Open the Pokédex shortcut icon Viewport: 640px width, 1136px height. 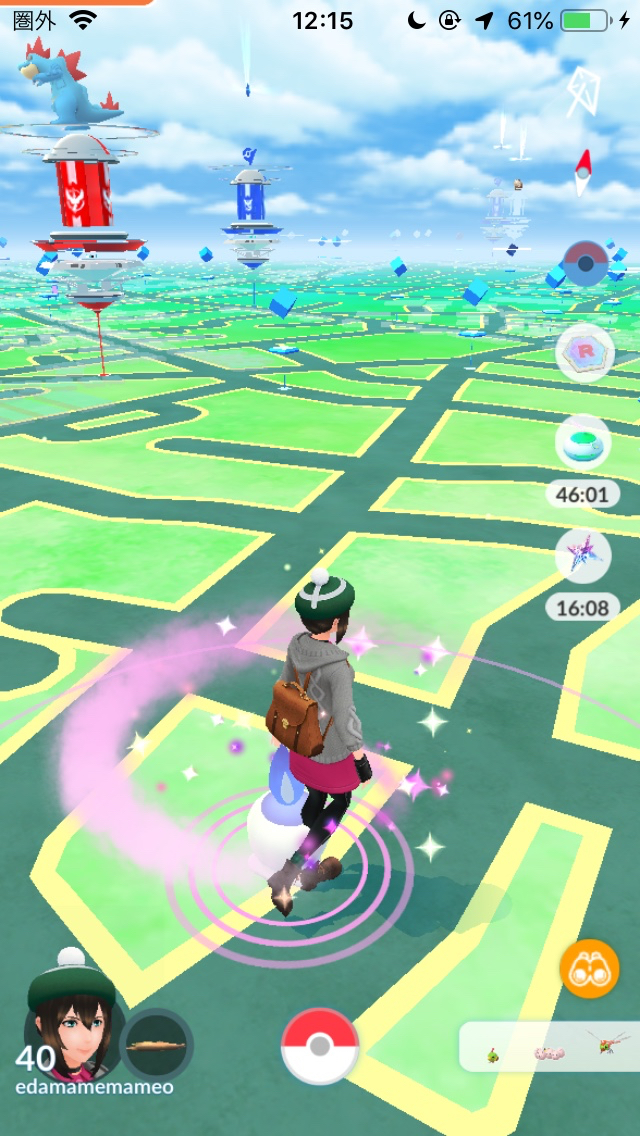pyautogui.click(x=583, y=264)
